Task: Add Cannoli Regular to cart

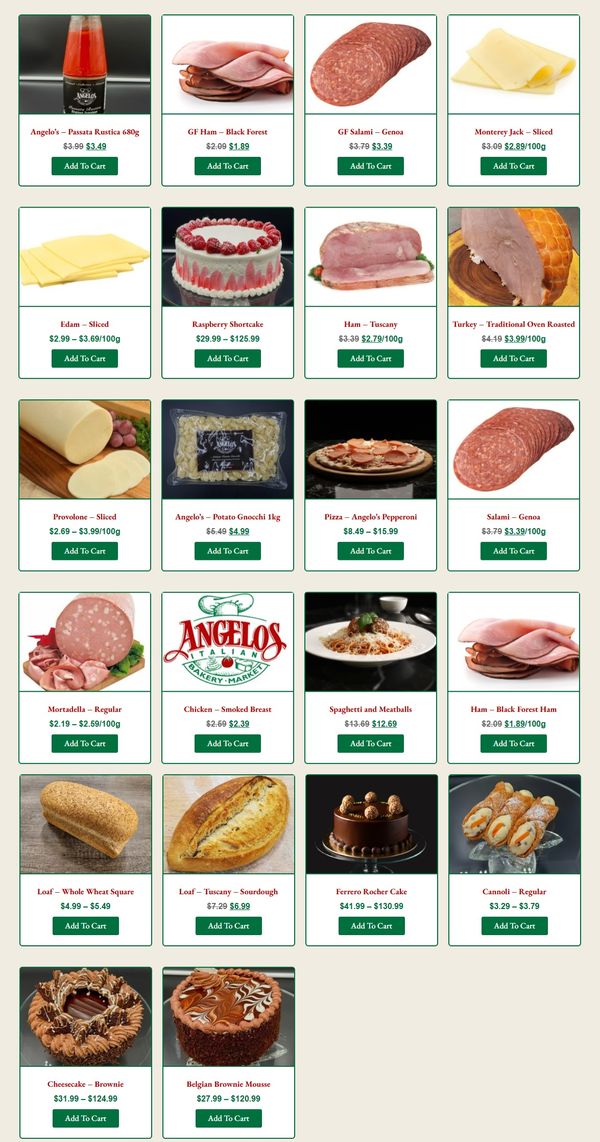Action: tap(514, 926)
